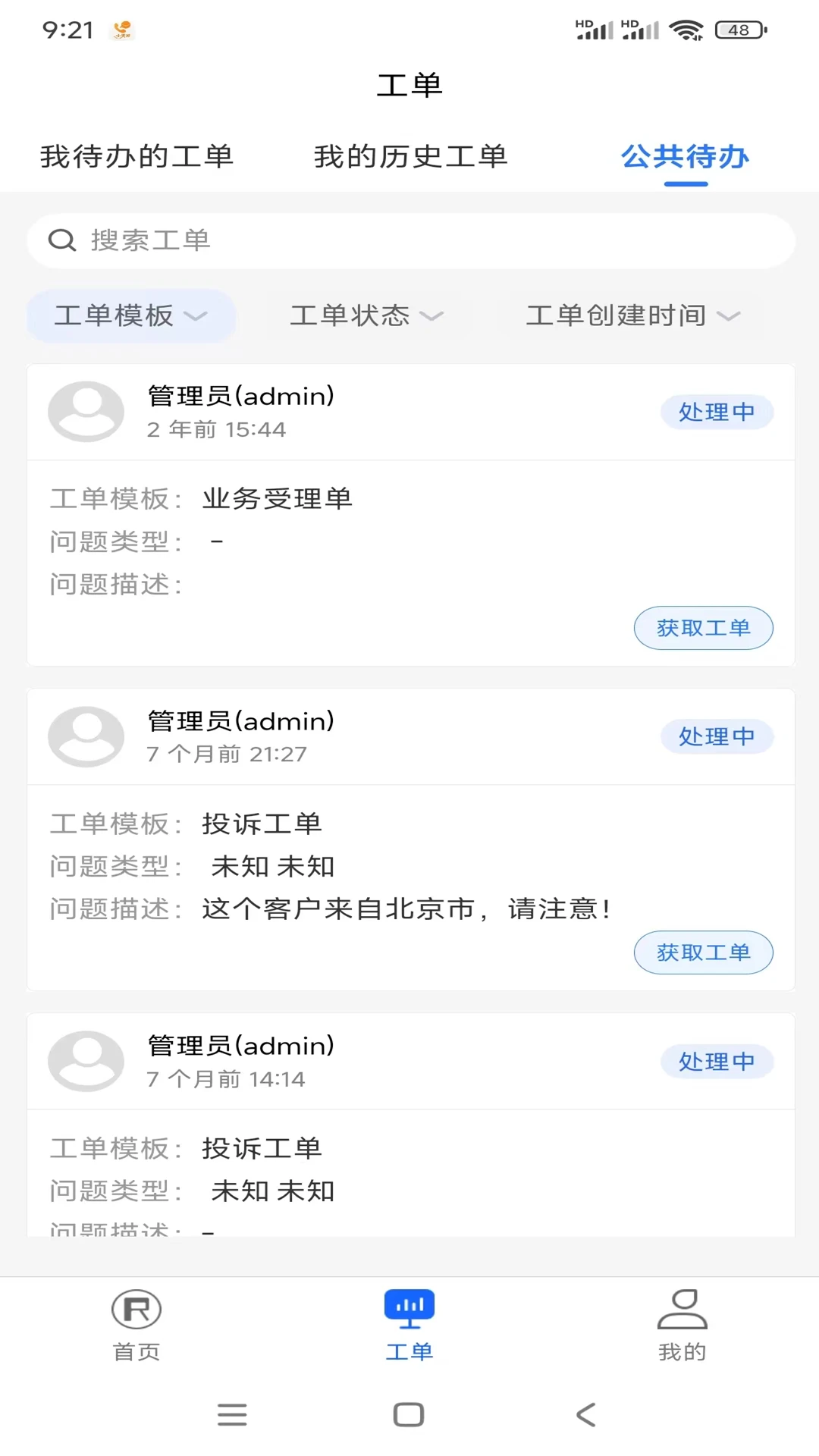Click 获取工单 on the 投诉工单 card

tap(703, 952)
